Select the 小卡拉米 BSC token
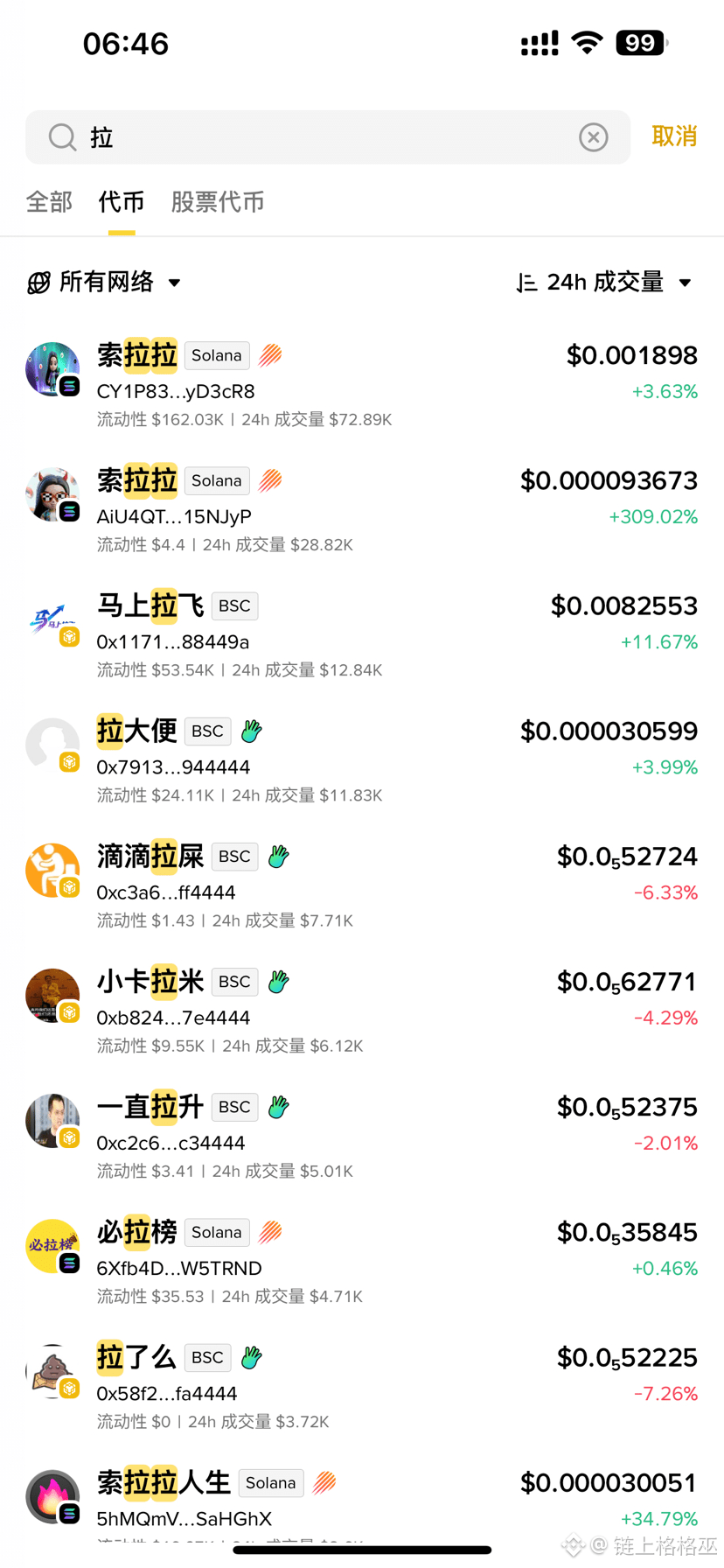Viewport: 724px width, 1568px height. pos(361,1011)
